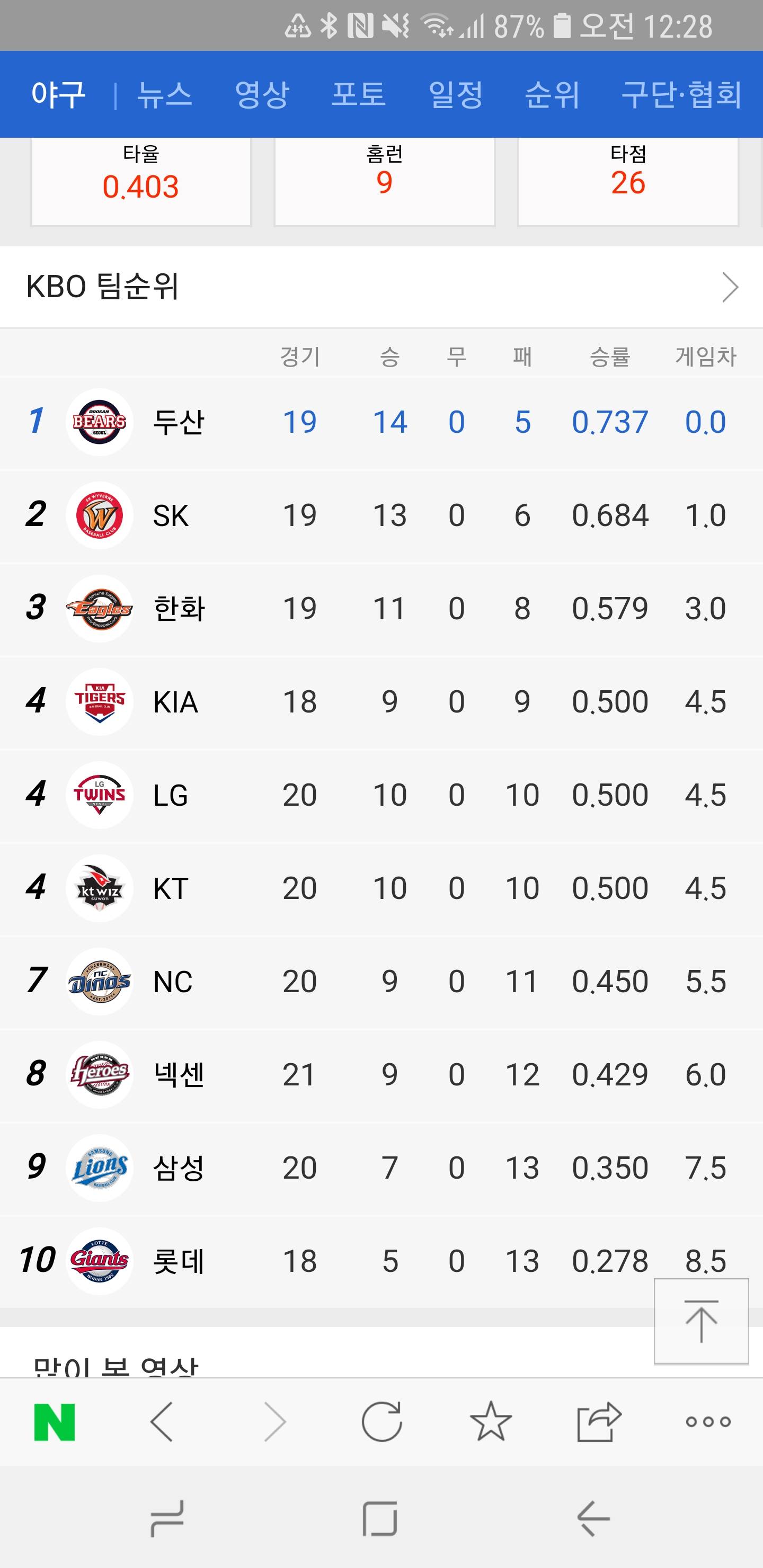This screenshot has height=1568, width=763.
Task: Share this page
Action: pyautogui.click(x=599, y=1422)
